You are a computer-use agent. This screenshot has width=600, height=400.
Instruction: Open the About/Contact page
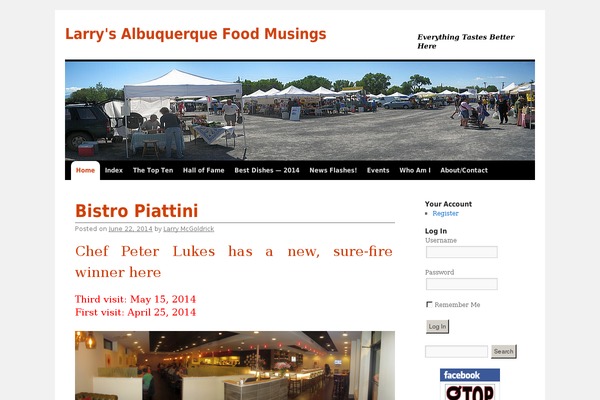pos(464,170)
